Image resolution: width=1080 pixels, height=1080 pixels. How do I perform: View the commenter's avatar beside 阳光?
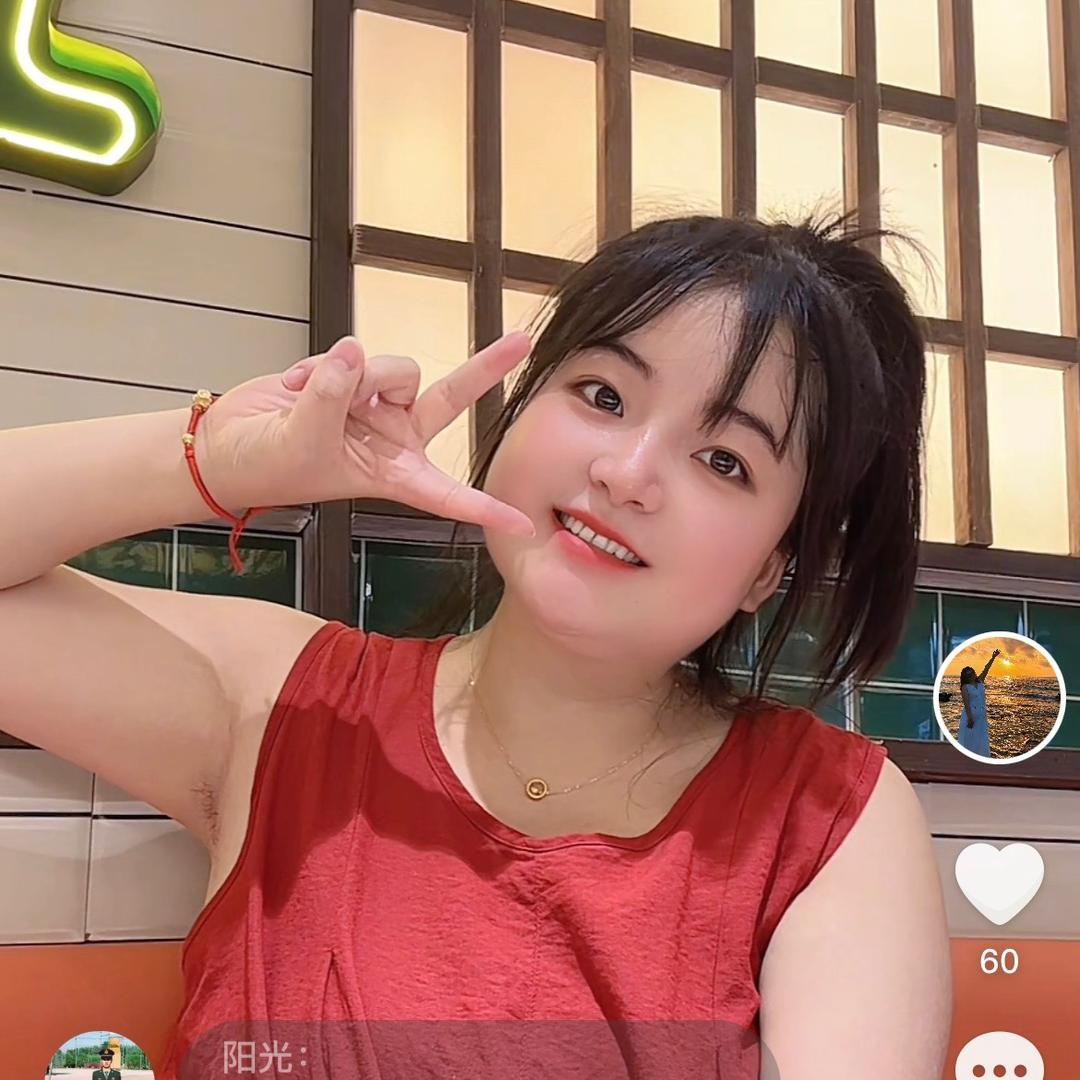[x=100, y=1058]
